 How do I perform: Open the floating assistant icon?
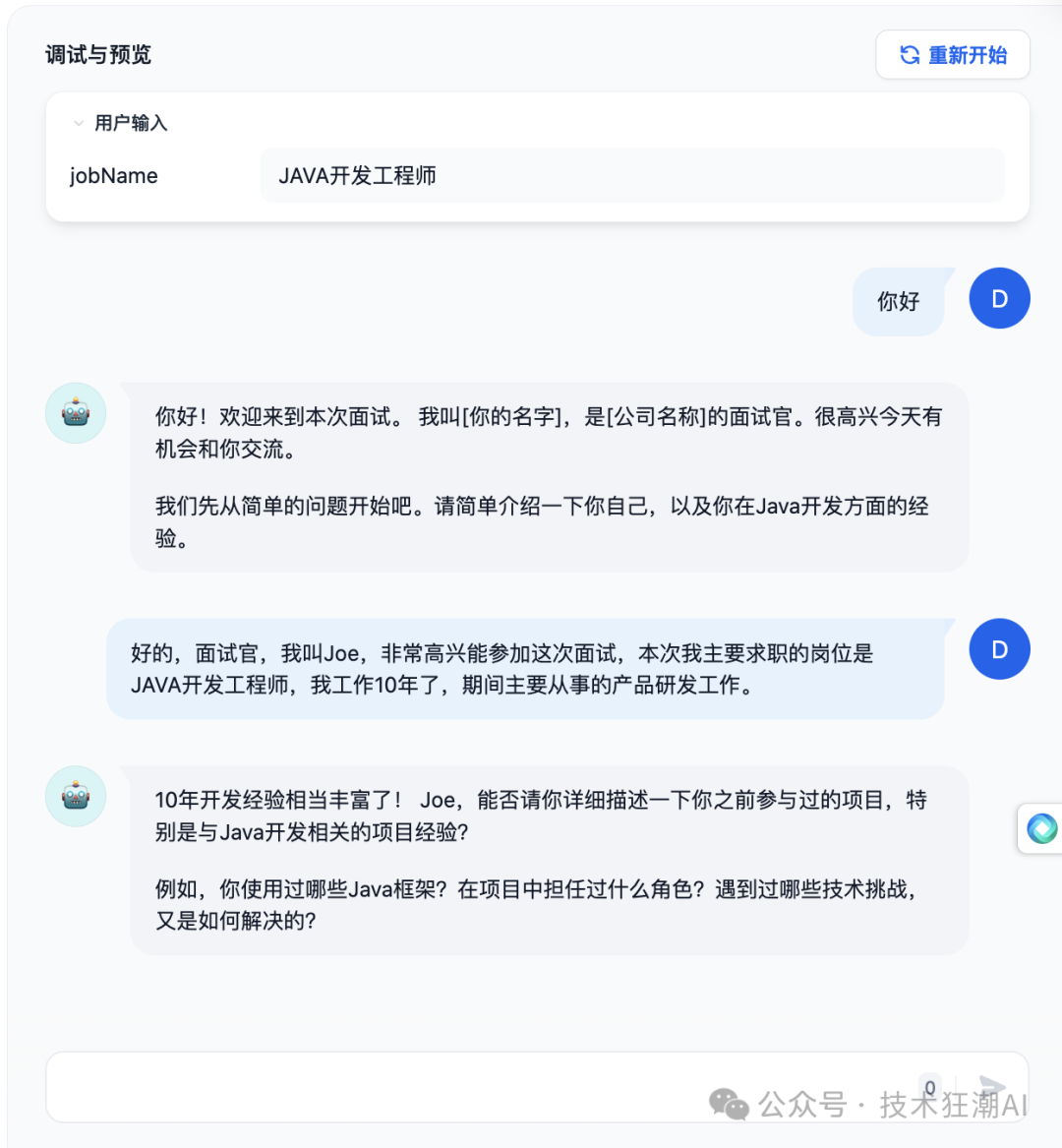coord(1041,828)
